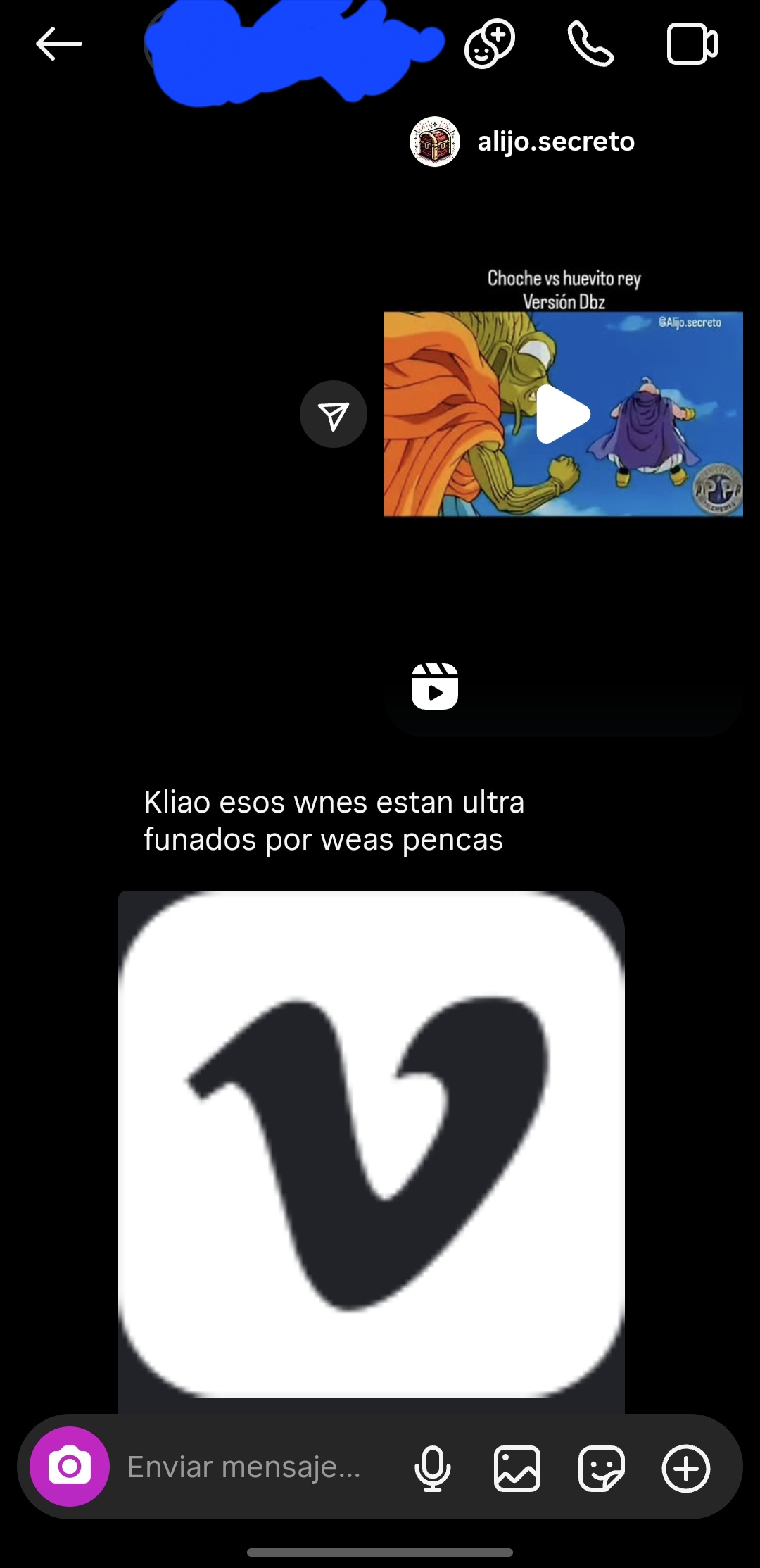Open the avatar sticker icon in header
This screenshot has height=1568, width=760.
click(490, 44)
